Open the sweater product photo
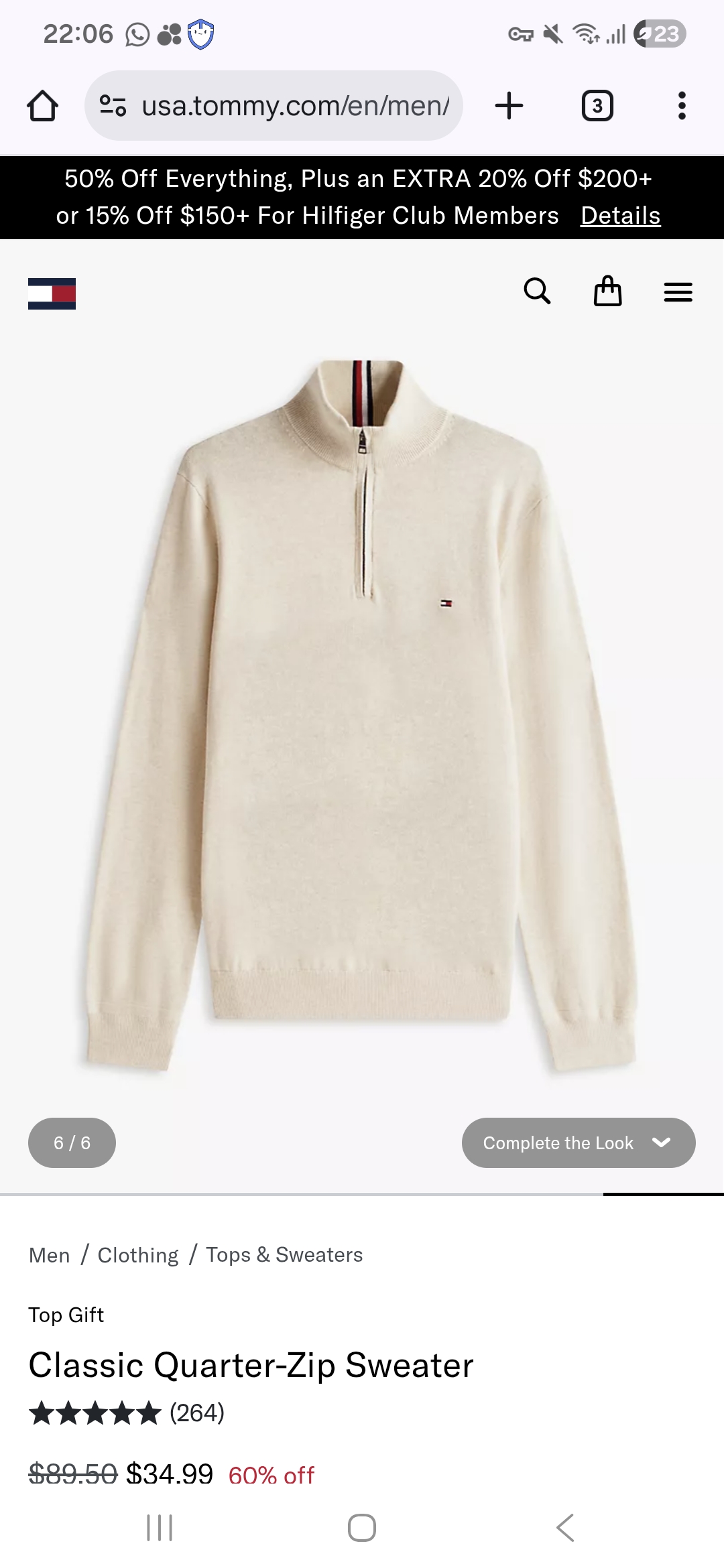Viewport: 724px width, 1568px height. (362, 710)
